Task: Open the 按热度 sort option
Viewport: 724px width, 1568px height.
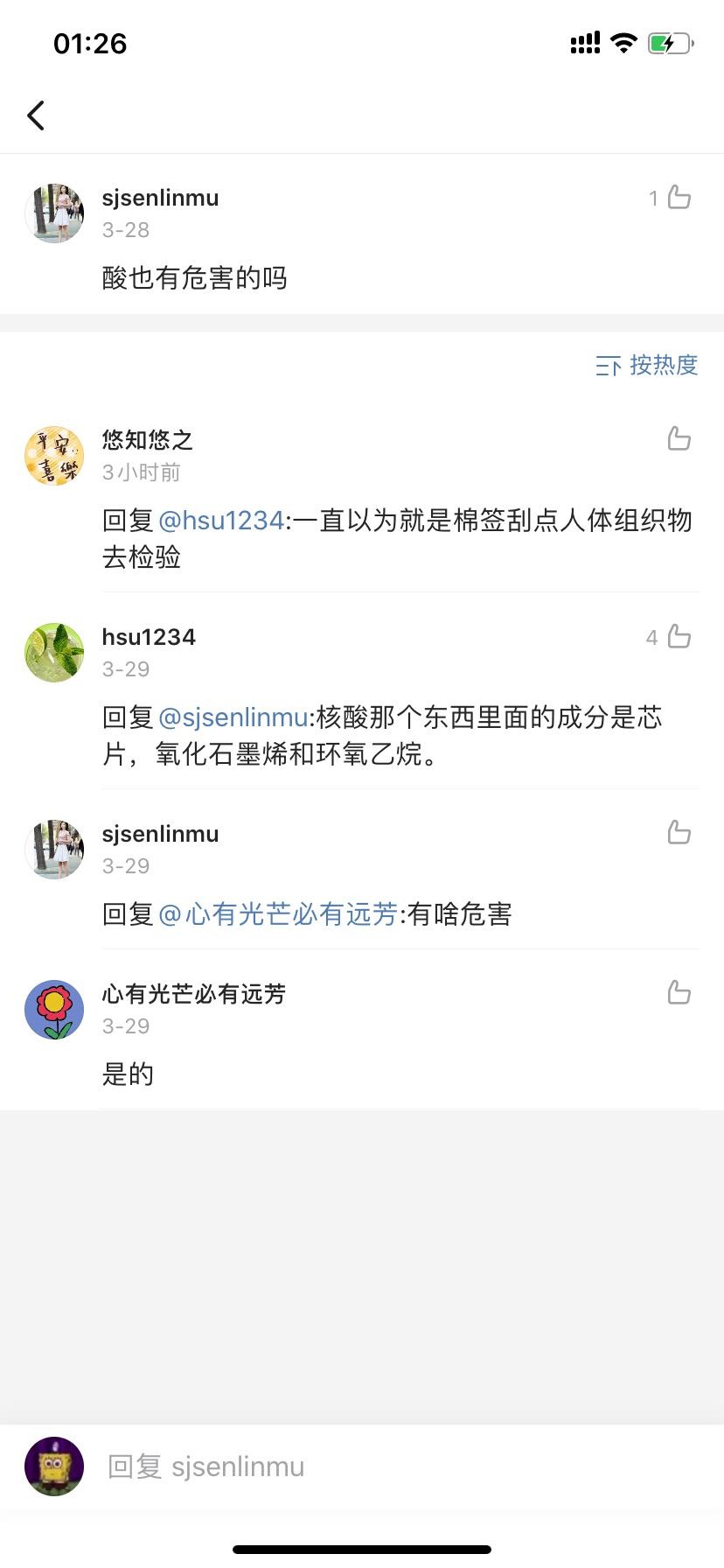Action: click(647, 365)
